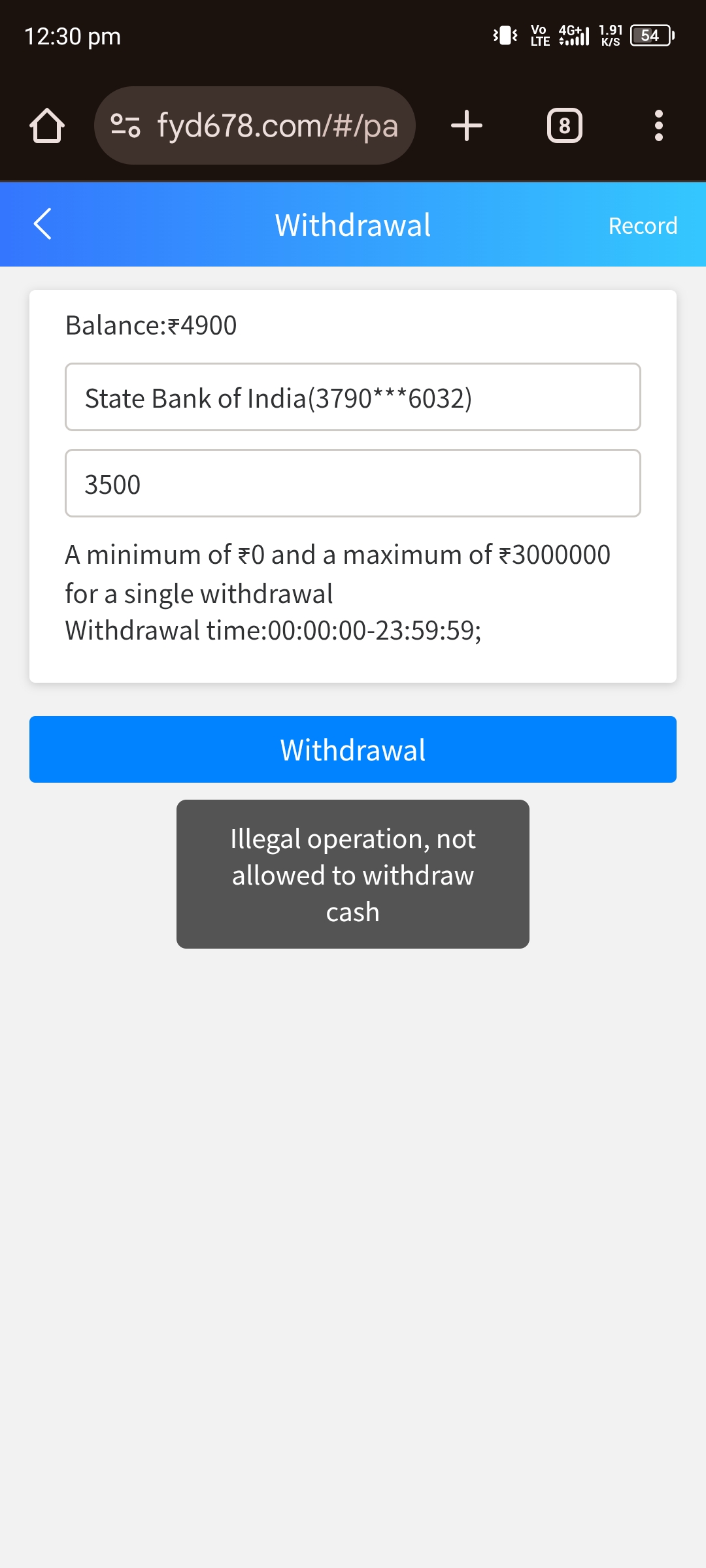The width and height of the screenshot is (706, 1568).
Task: Submit with the blue Withdrawal button
Action: 352,749
